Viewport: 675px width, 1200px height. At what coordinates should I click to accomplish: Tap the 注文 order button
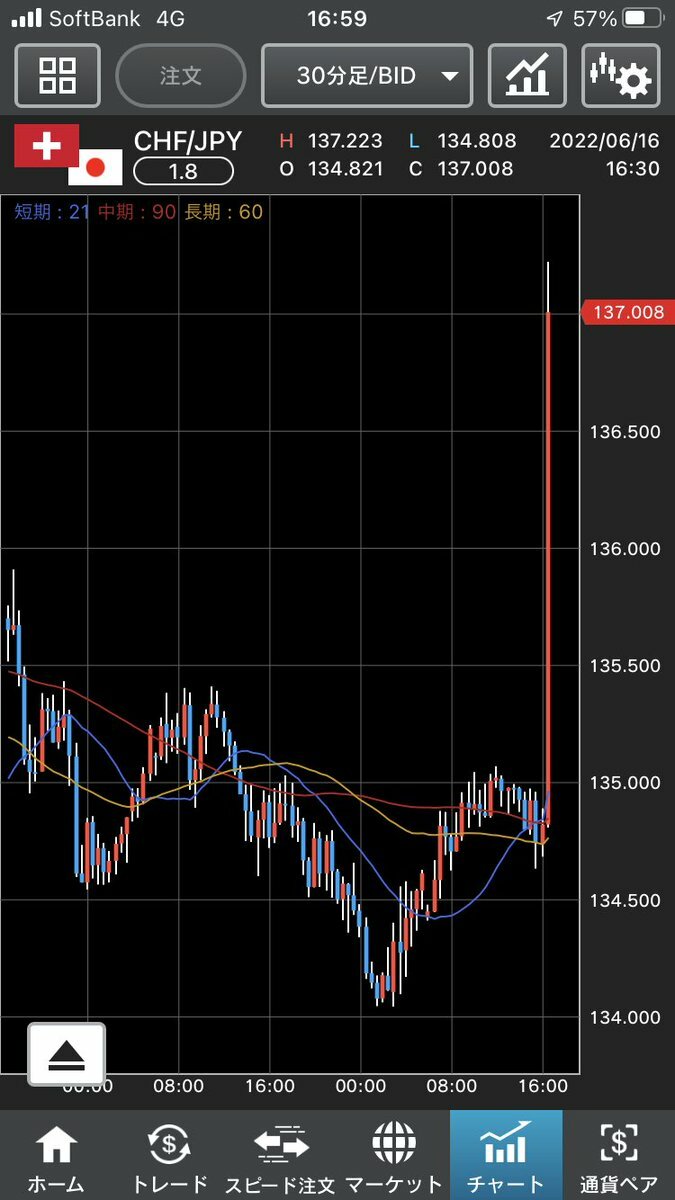[x=181, y=75]
